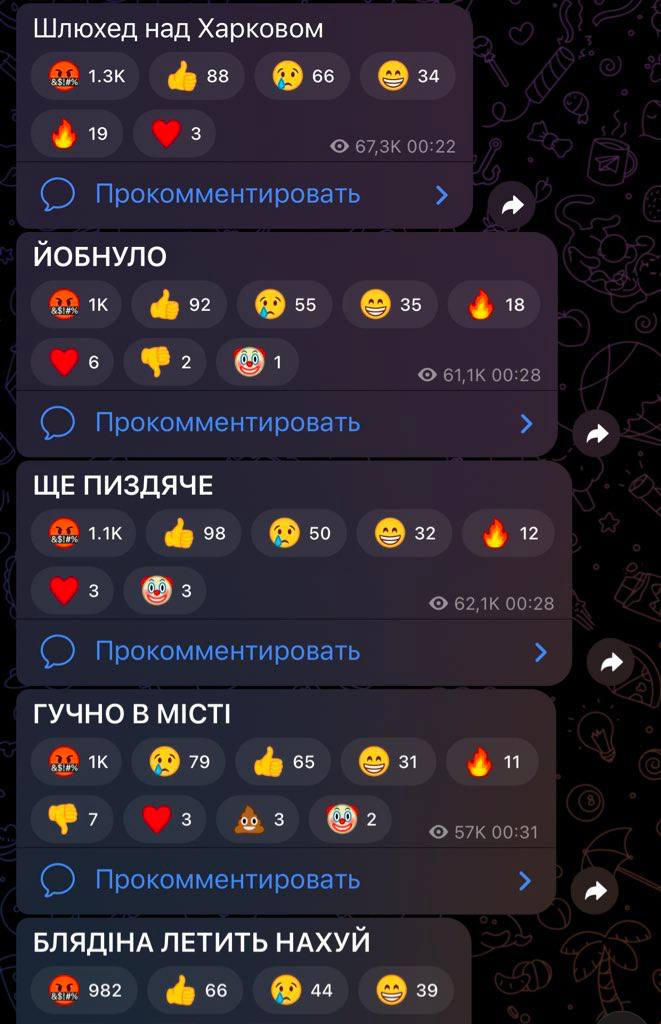Screen dimensions: 661x1024
Task: Tap the heart reaction showing 6
Action: click(x=76, y=362)
